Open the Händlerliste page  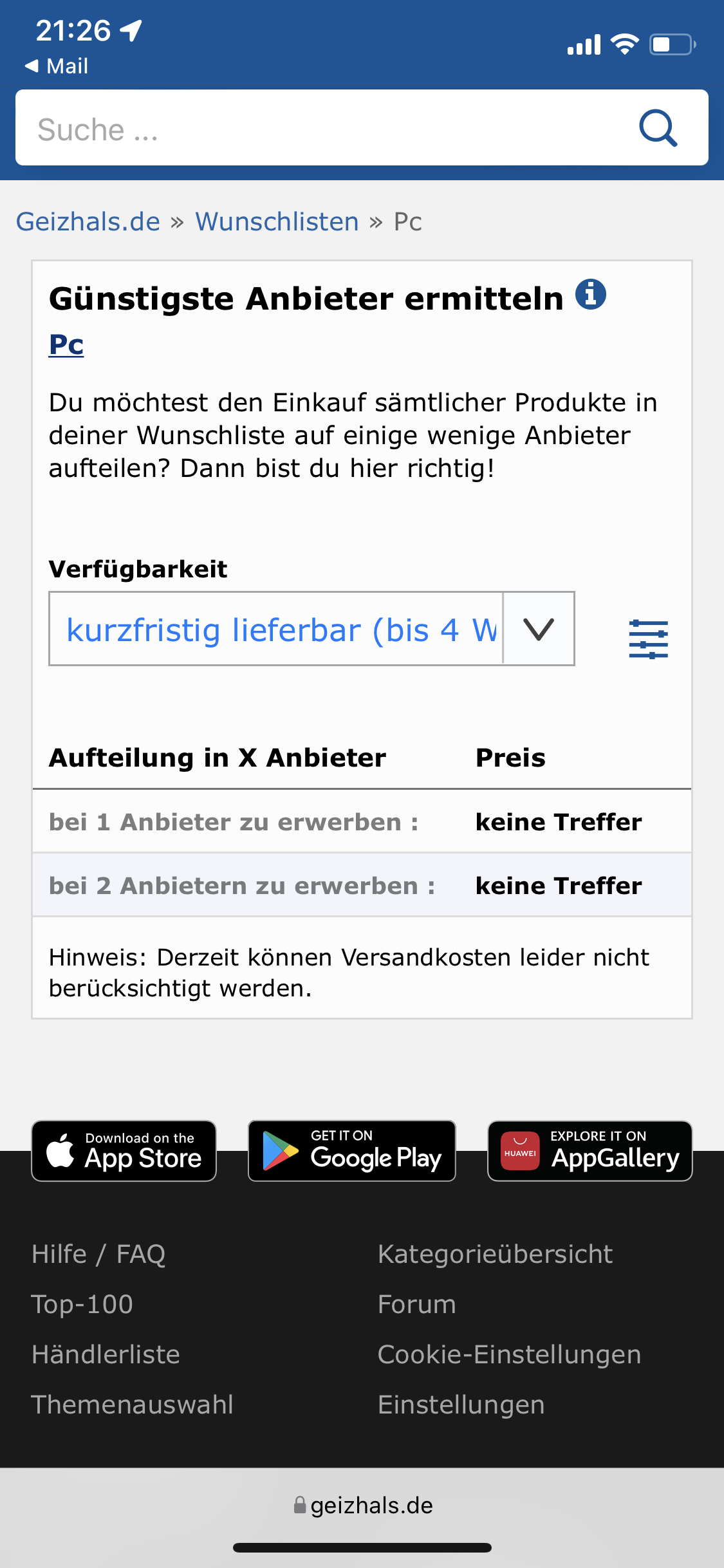click(x=106, y=1354)
